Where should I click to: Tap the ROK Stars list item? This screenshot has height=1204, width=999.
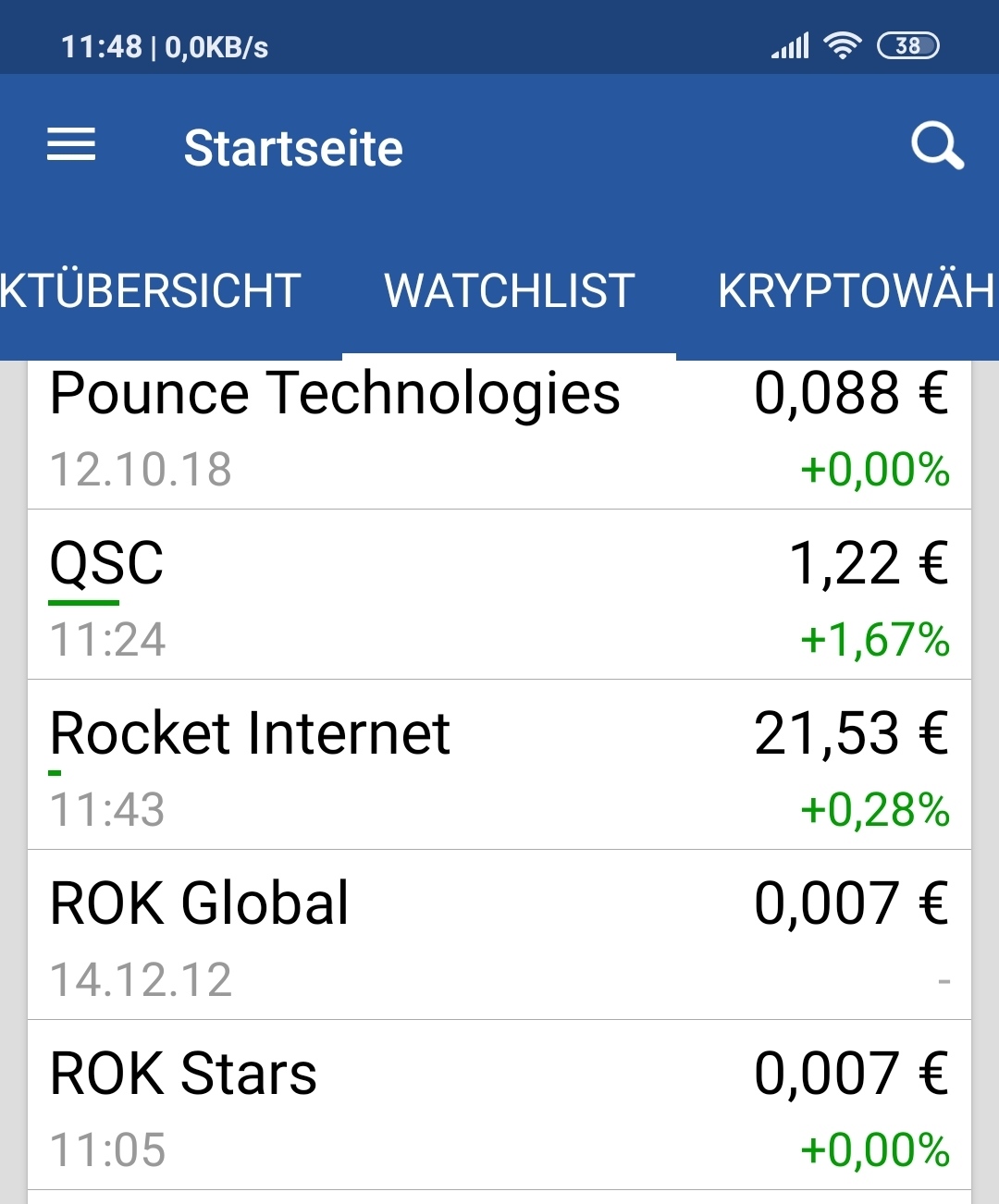pyautogui.click(x=499, y=1105)
